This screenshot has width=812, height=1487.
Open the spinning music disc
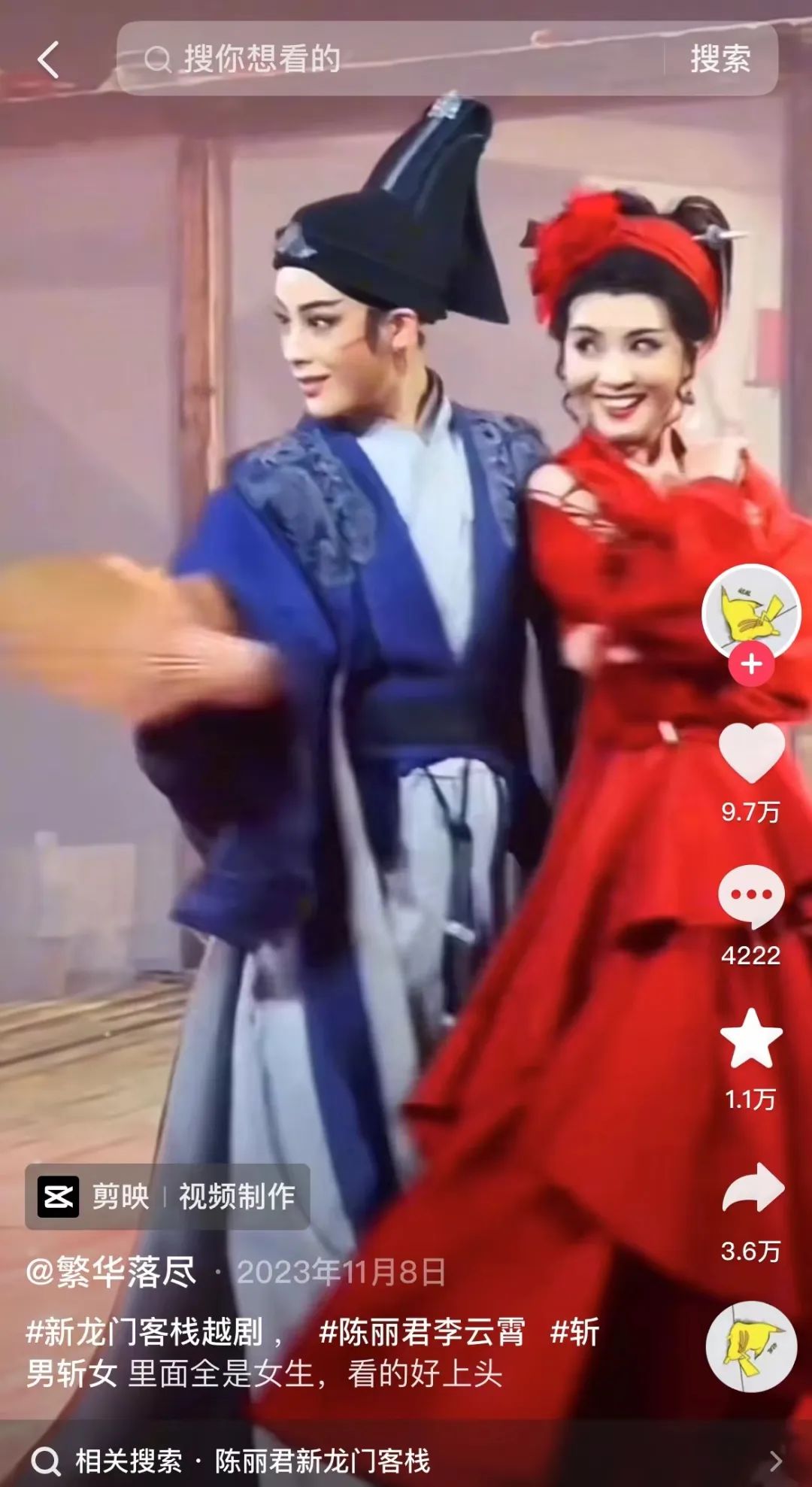click(751, 1346)
